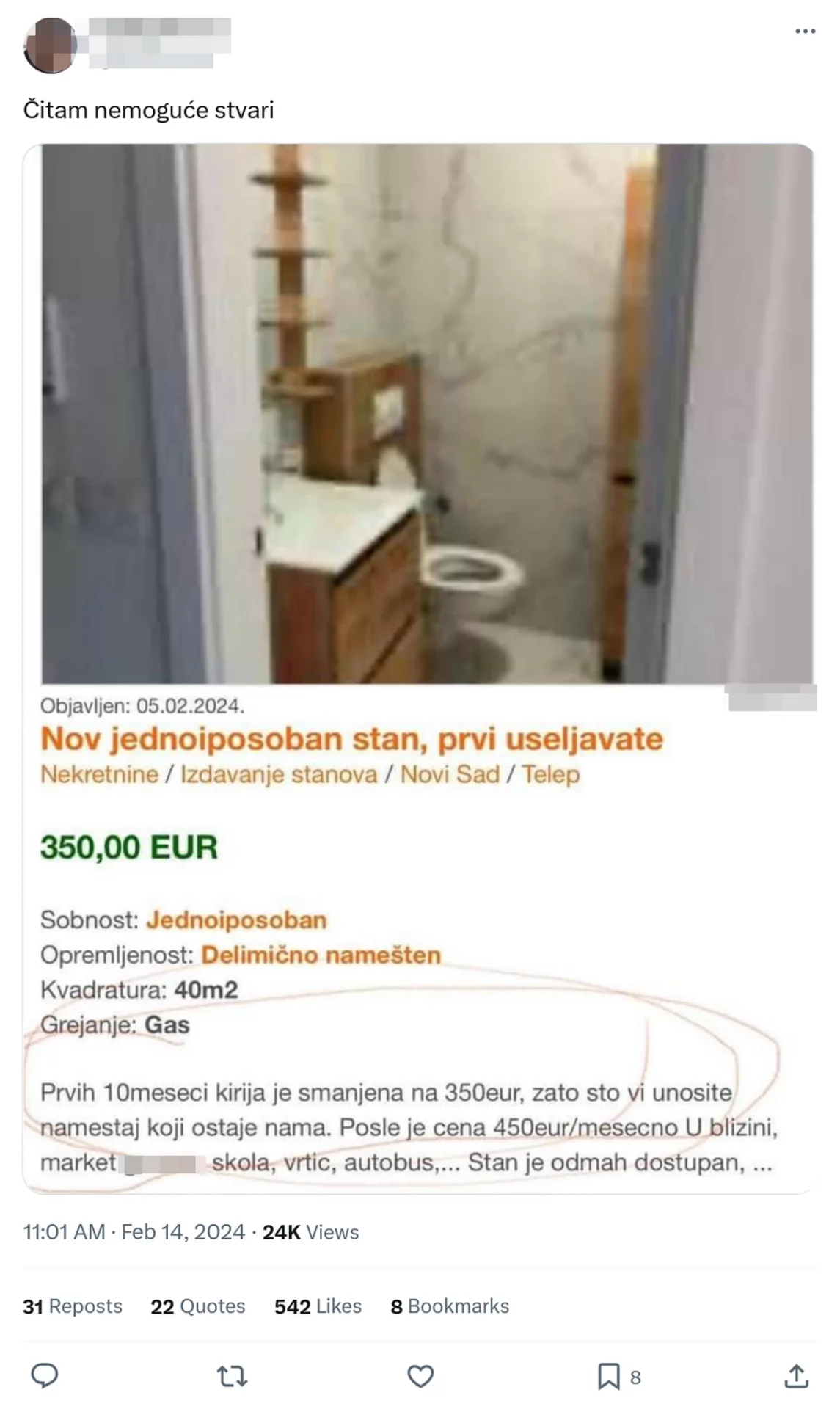Bookmark this post
Screen dimensions: 840x1409
(x=608, y=1376)
